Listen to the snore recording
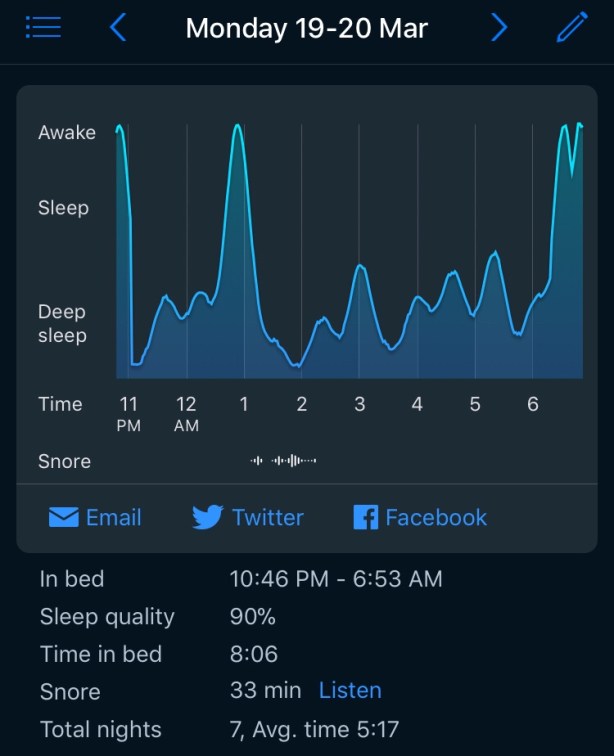Image resolution: width=614 pixels, height=756 pixels. click(x=350, y=690)
